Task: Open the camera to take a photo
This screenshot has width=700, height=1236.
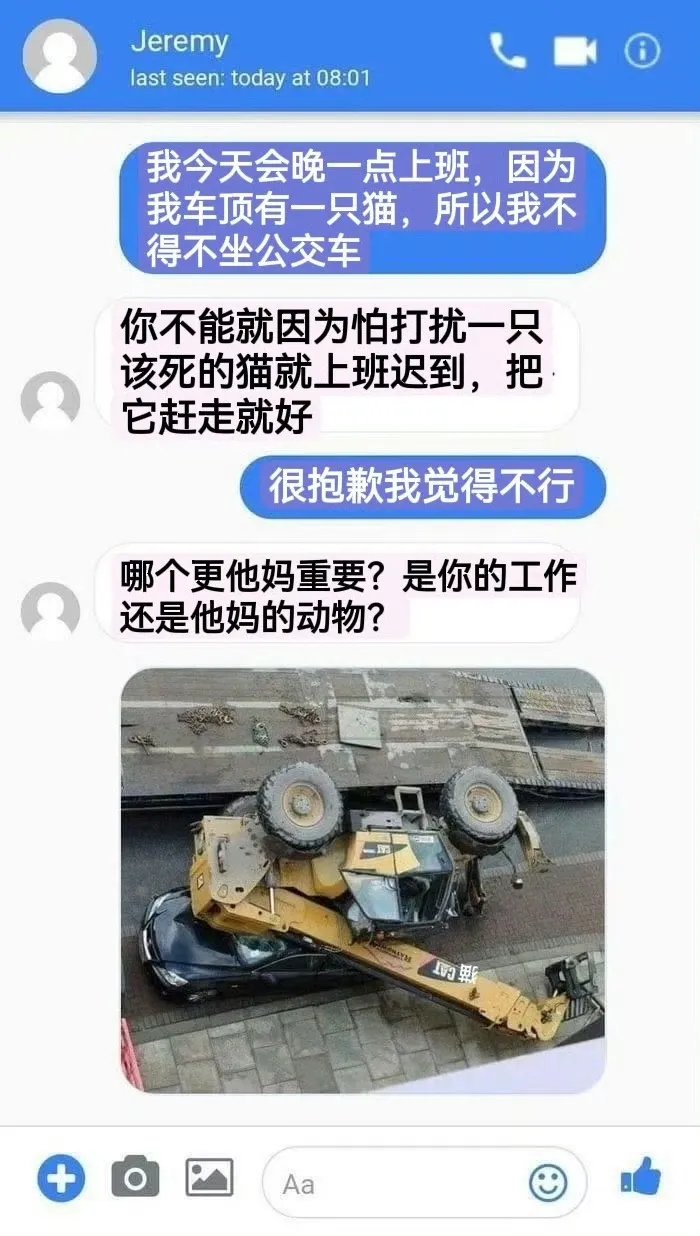Action: 135,1177
